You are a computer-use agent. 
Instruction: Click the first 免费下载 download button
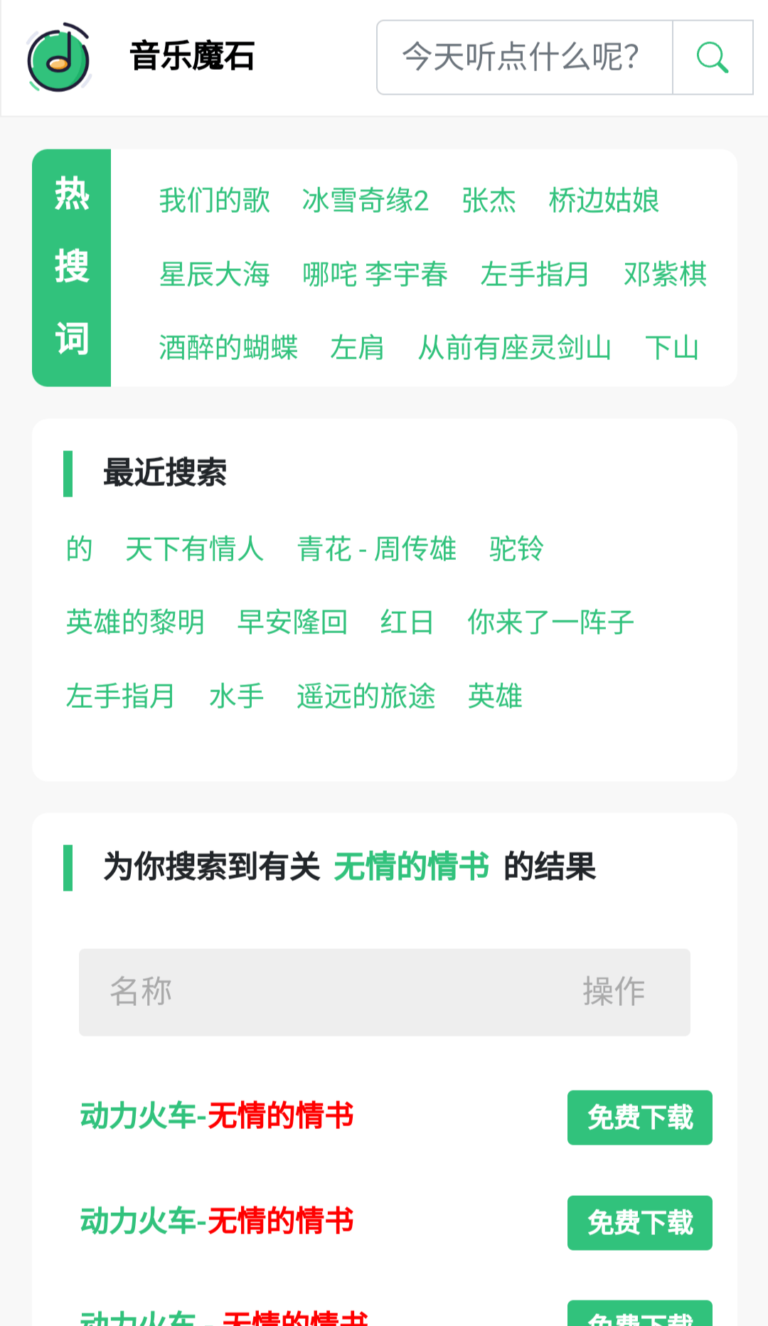click(639, 1117)
